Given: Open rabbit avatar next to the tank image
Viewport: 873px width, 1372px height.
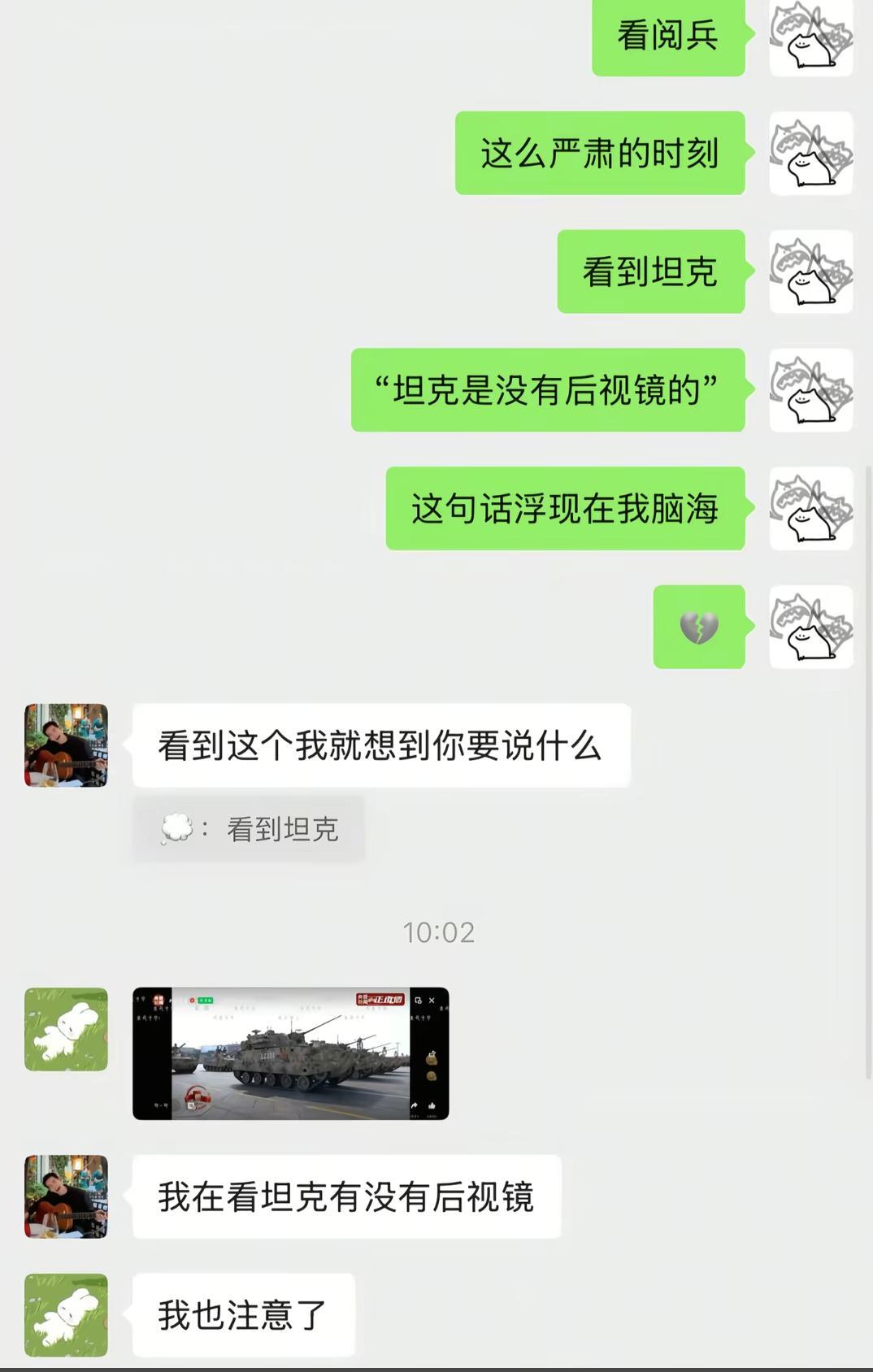Looking at the screenshot, I should point(66,1029).
